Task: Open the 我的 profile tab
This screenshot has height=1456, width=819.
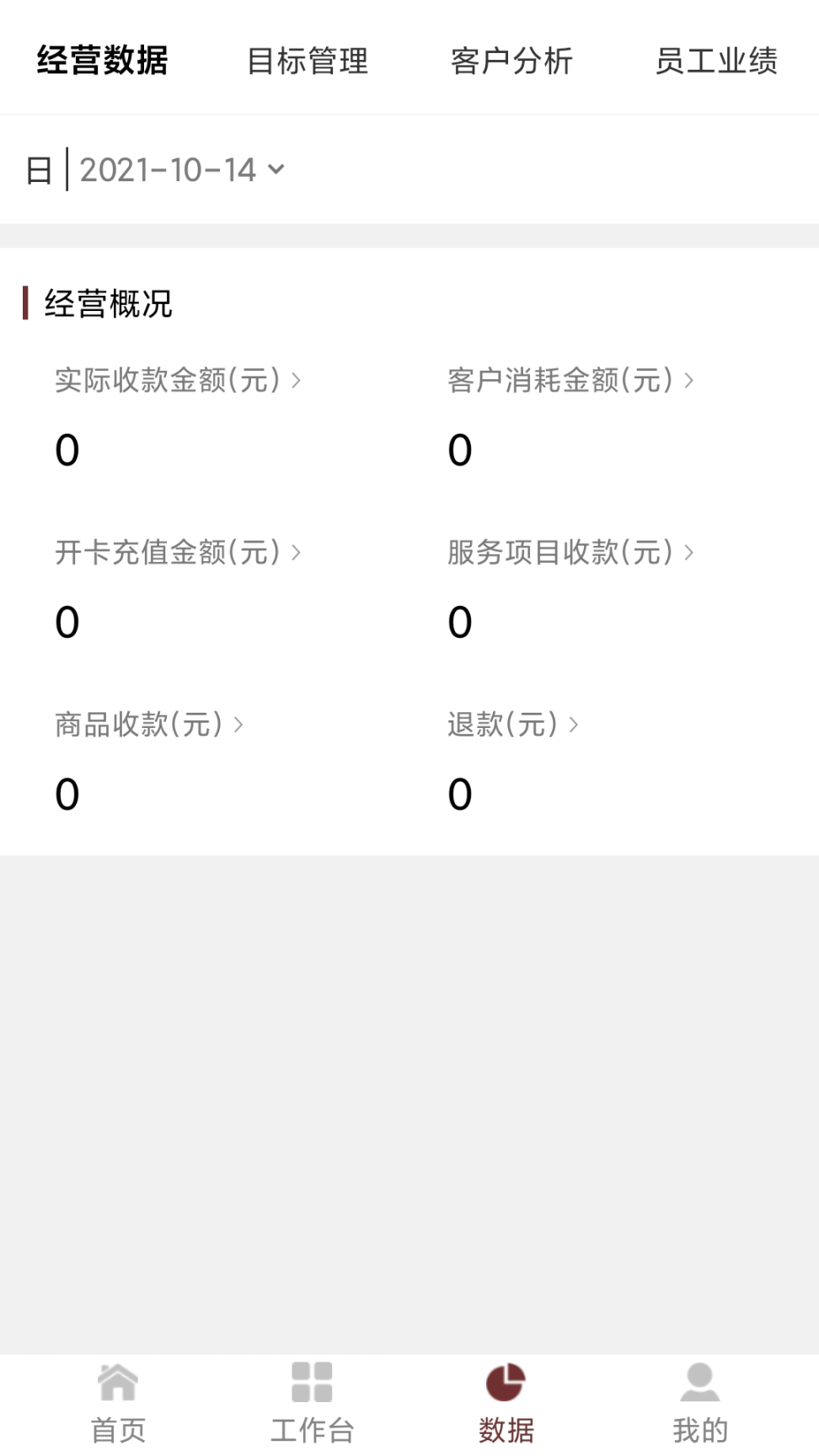Action: [699, 1404]
